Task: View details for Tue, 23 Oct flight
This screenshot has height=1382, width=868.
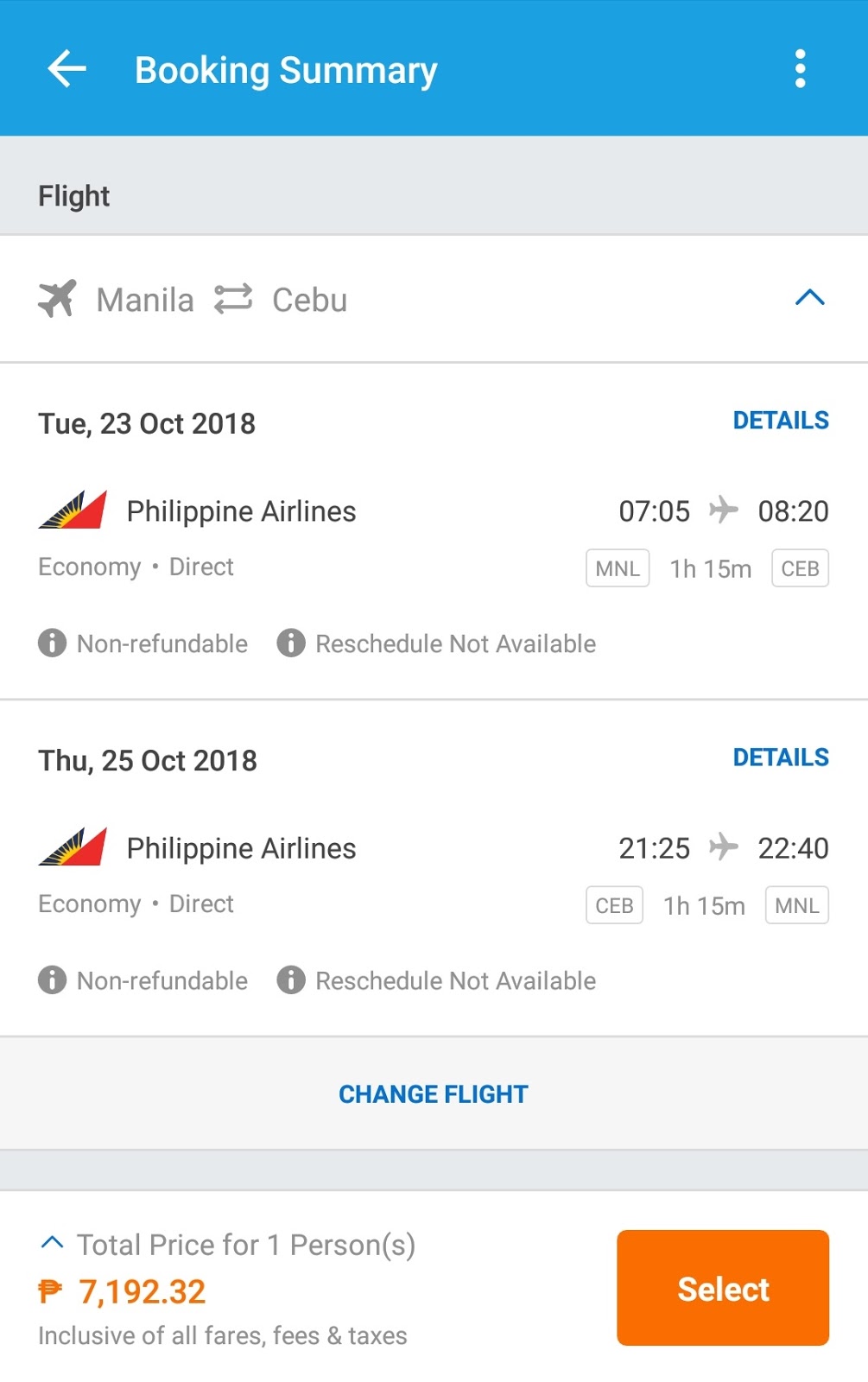Action: (x=780, y=421)
